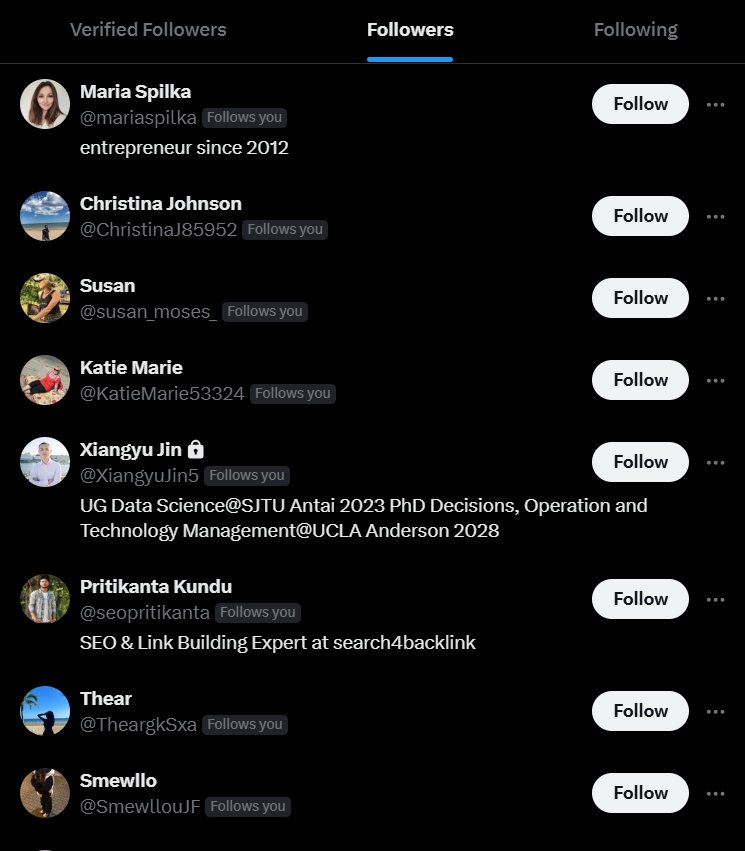Click the protected account lock beside Xiangyu Jin
Viewport: 745px width, 851px height.
tap(196, 449)
